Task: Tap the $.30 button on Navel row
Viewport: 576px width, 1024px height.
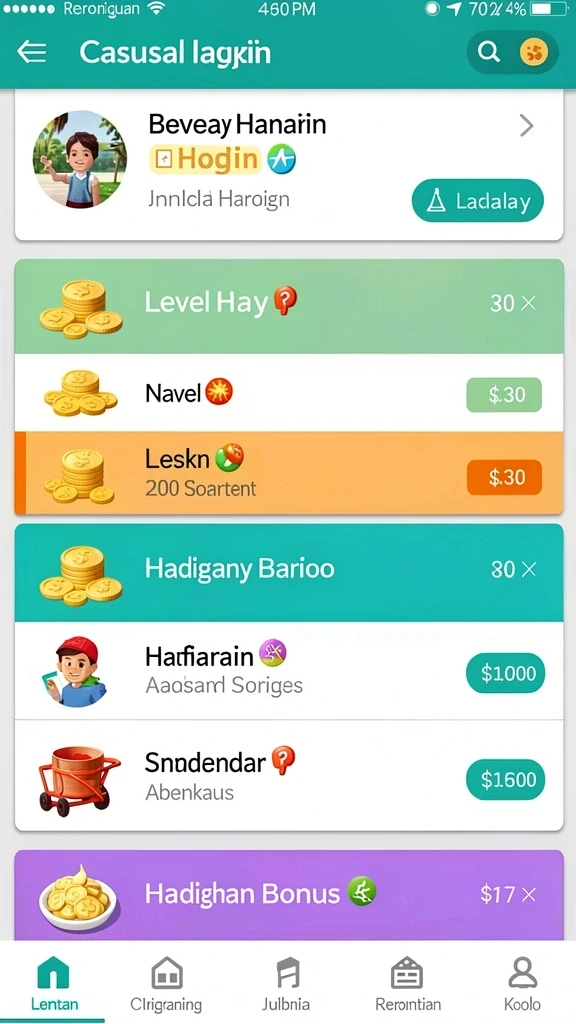Action: 504,394
